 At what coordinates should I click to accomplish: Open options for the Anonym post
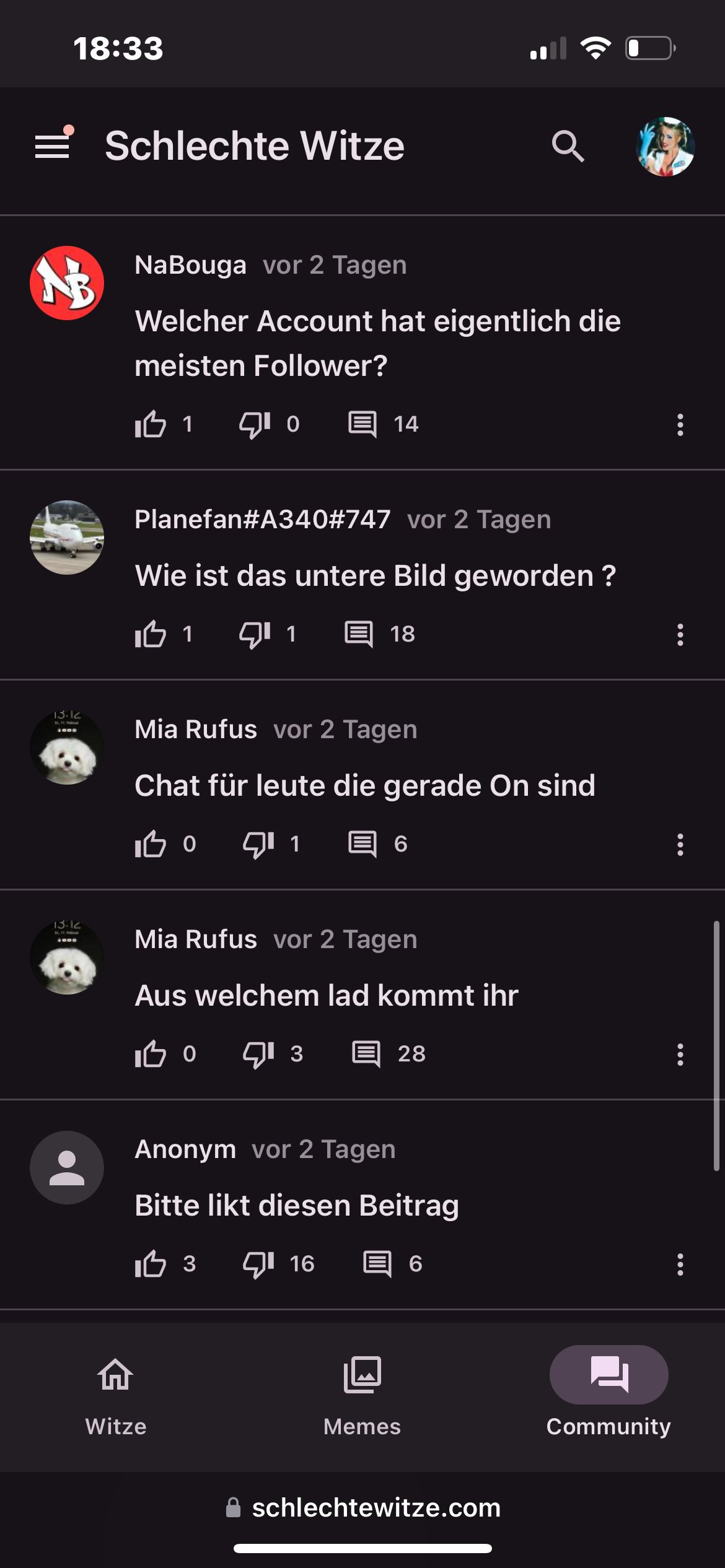tap(680, 1265)
